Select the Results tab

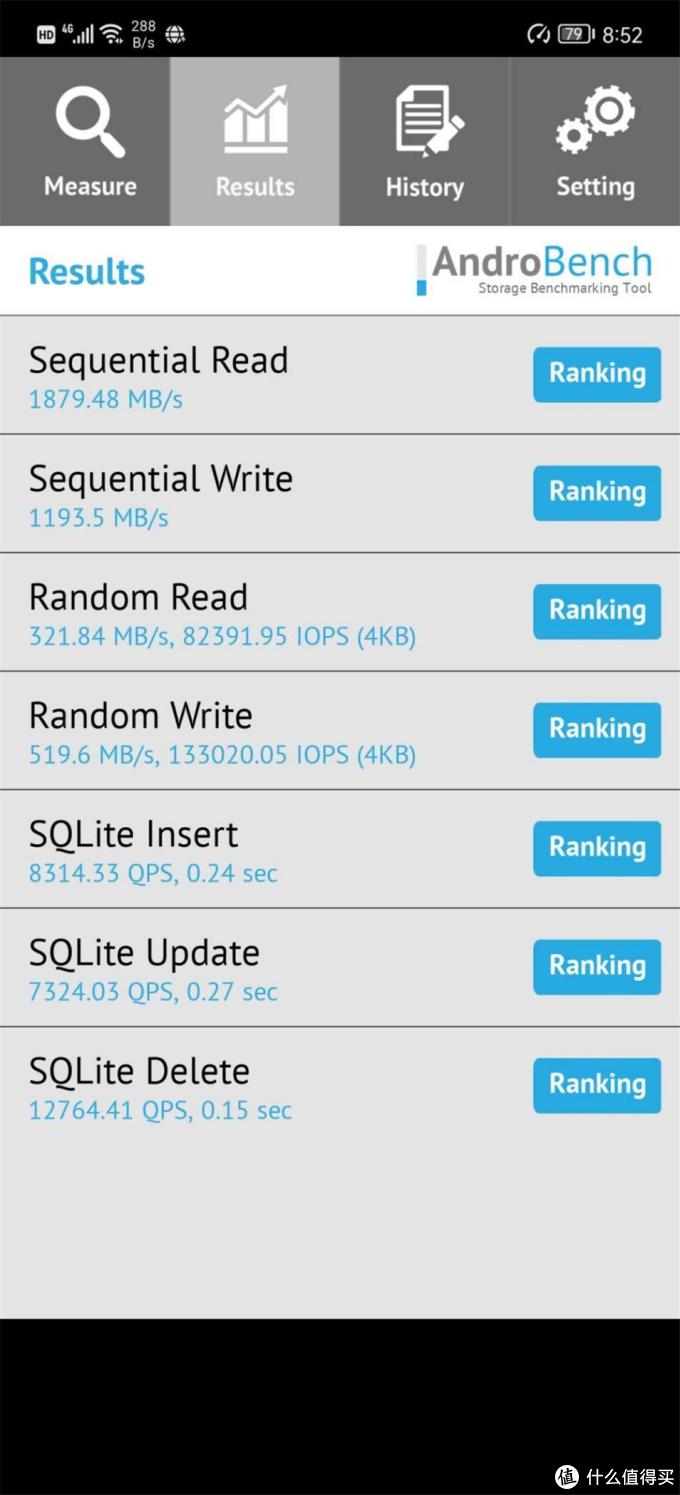255,141
